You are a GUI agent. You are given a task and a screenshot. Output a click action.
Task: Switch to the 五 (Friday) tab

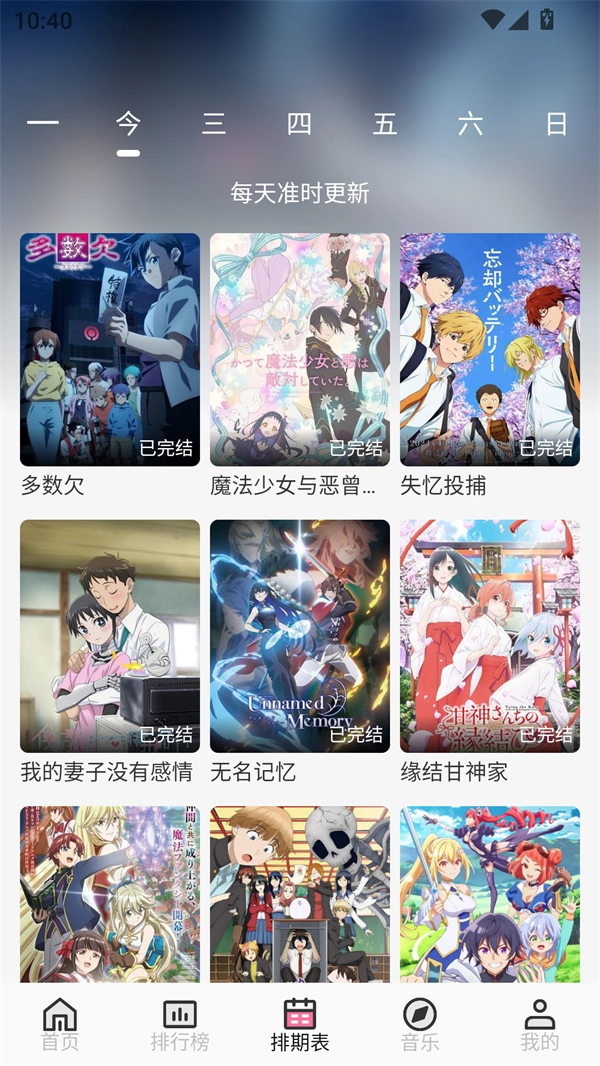tap(385, 124)
